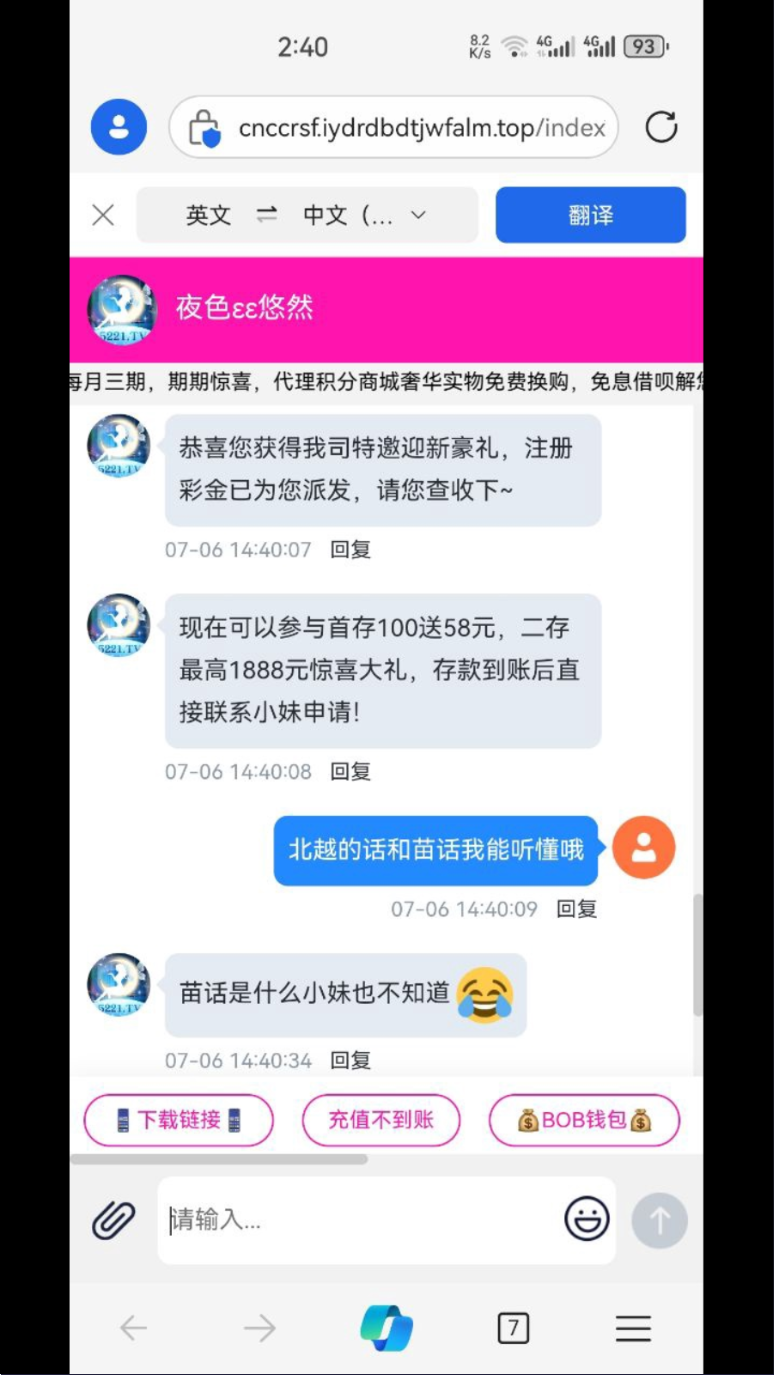774x1375 pixels.
Task: Attach a file with the paperclip
Action: click(114, 1220)
